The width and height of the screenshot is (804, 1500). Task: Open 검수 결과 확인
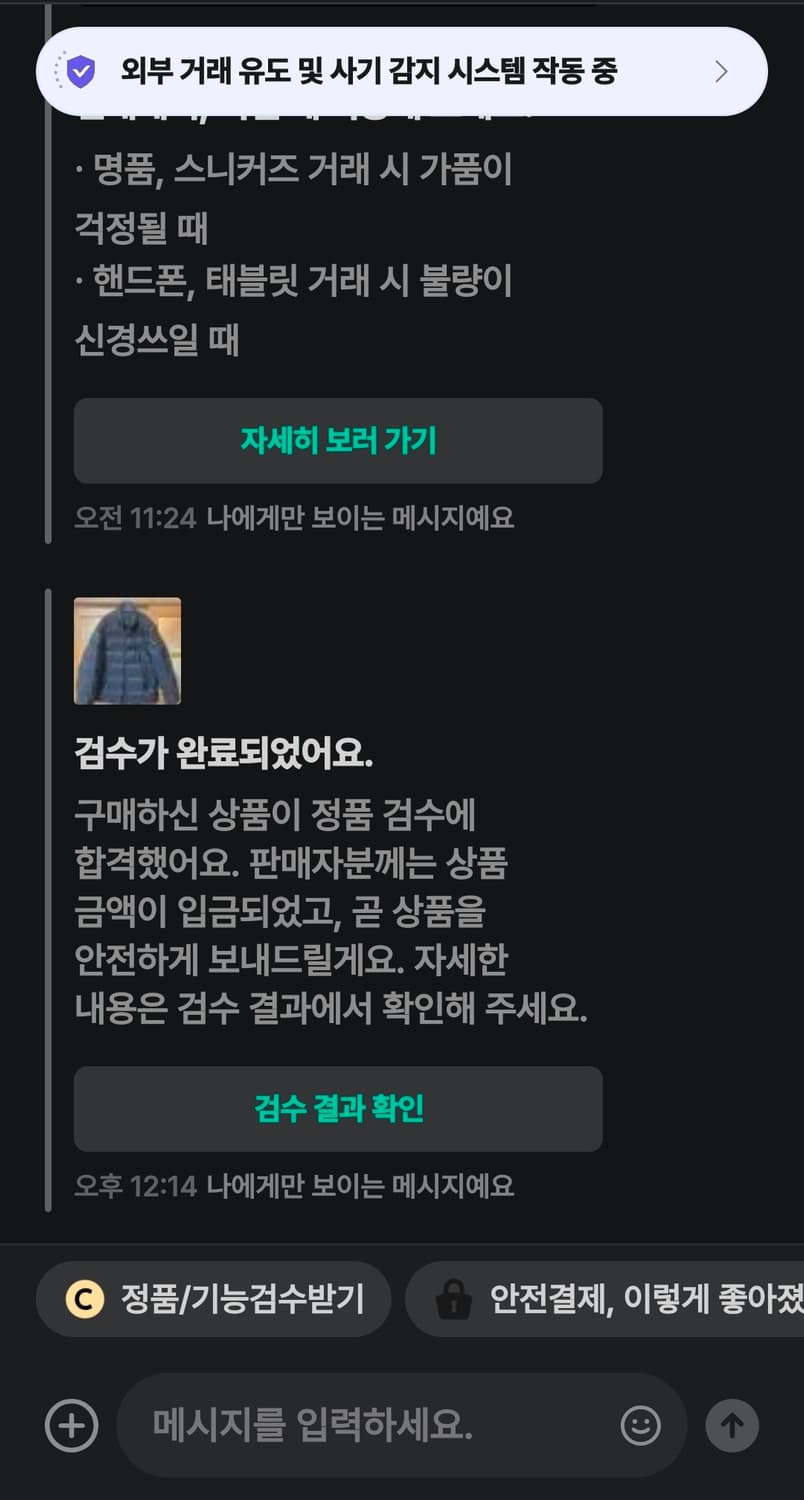(x=337, y=1109)
